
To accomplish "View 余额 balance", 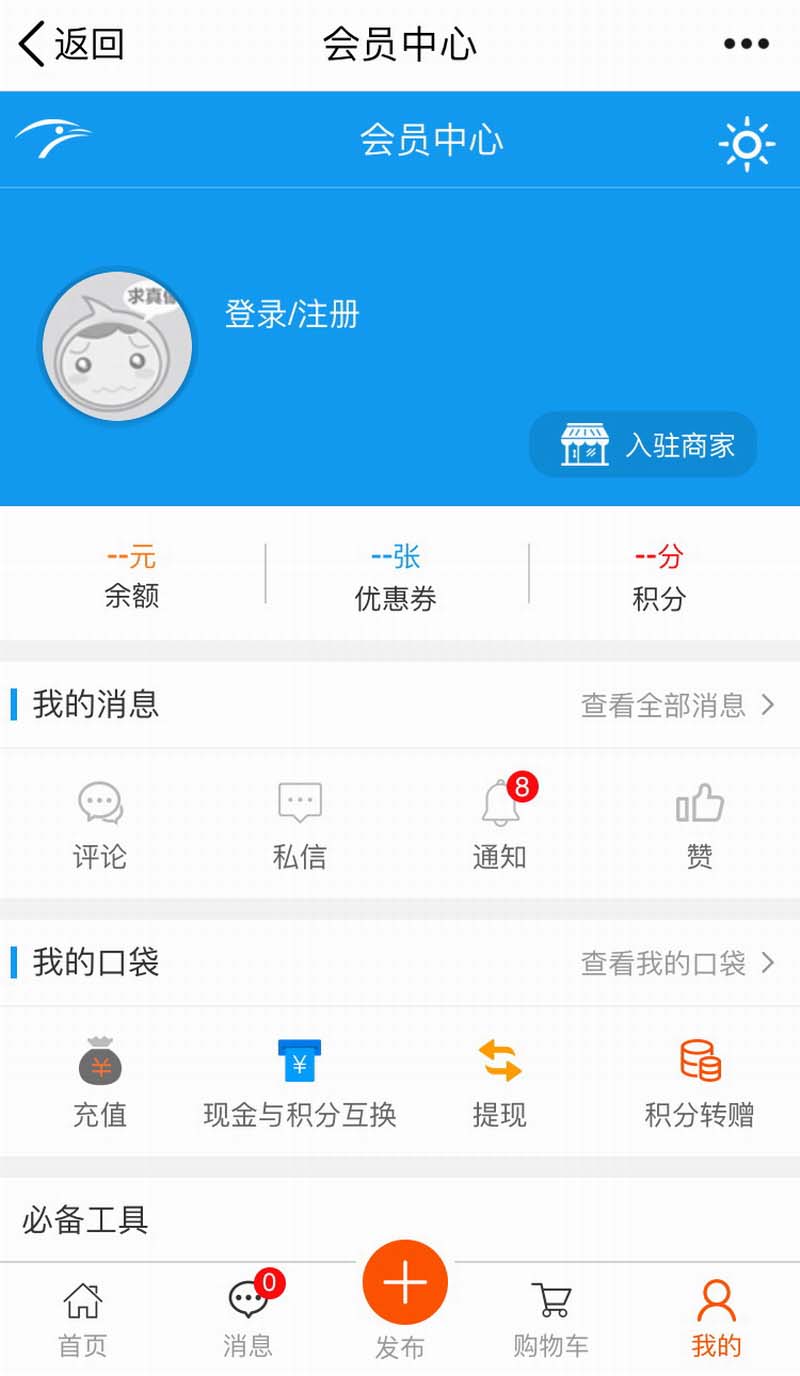I will [132, 575].
